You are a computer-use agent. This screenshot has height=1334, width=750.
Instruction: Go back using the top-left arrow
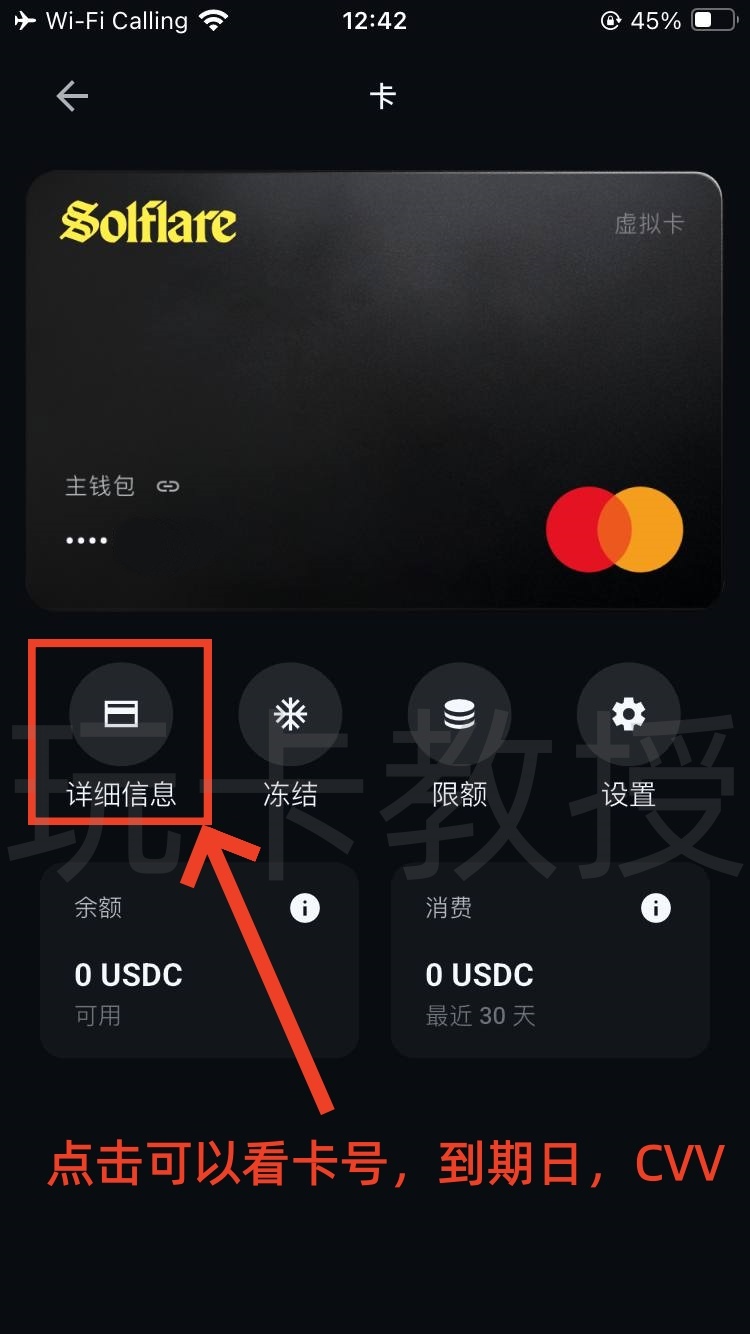(72, 97)
